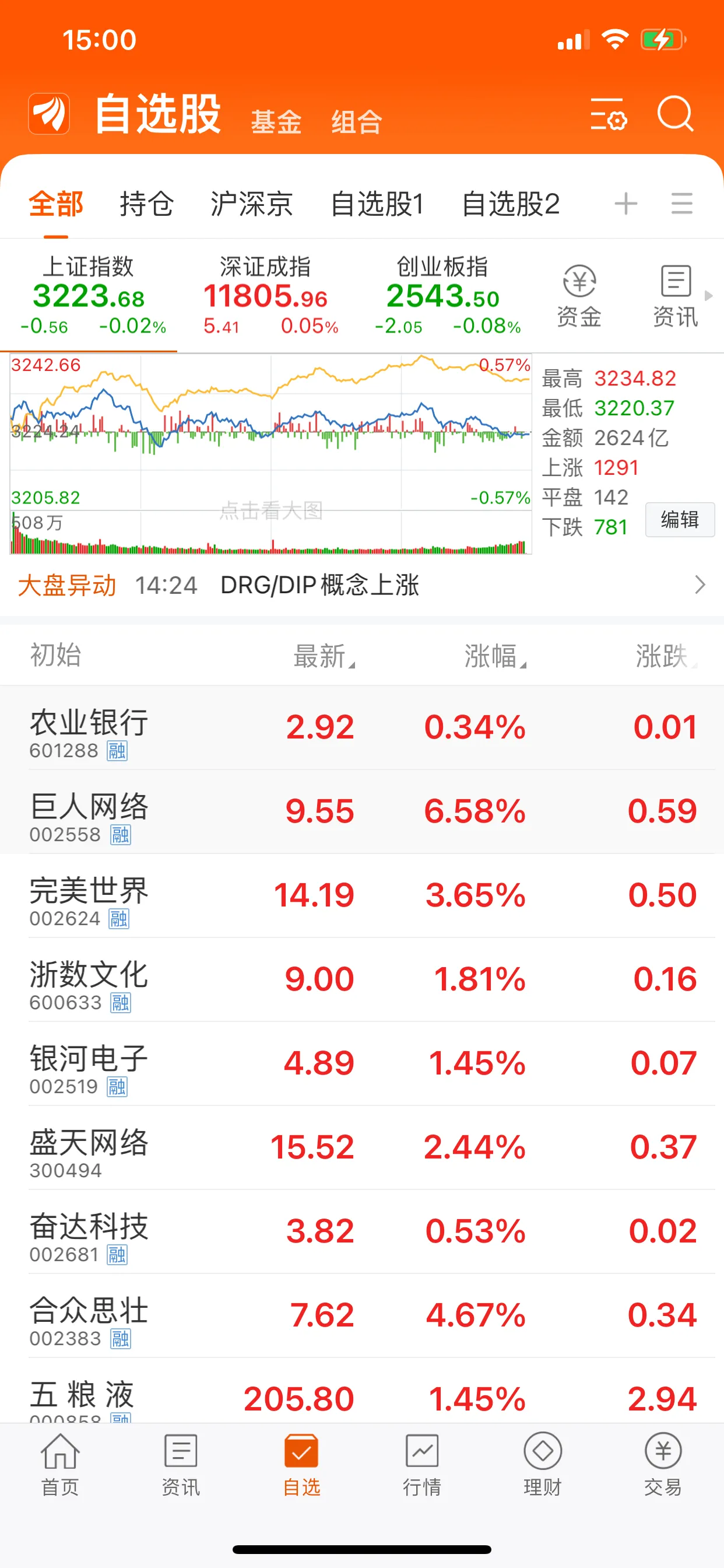View 盛天网络 stock details
Image resolution: width=724 pixels, height=1568 pixels.
pyautogui.click(x=362, y=1148)
